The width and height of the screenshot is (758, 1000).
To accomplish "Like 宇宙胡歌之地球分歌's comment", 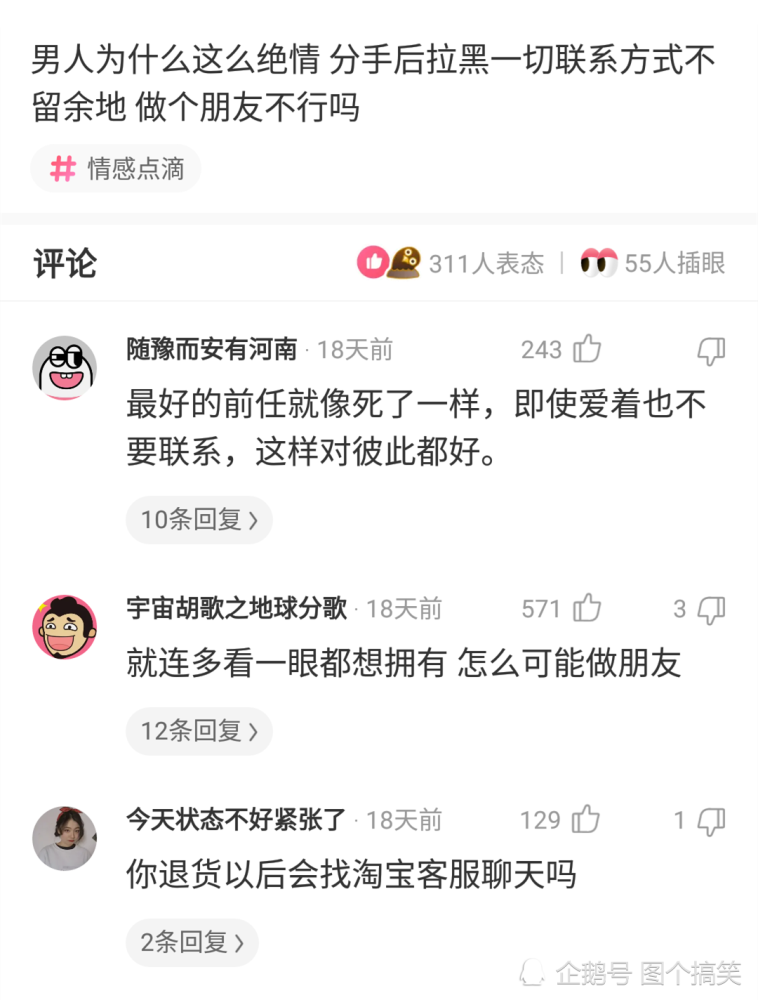I will tap(587, 608).
